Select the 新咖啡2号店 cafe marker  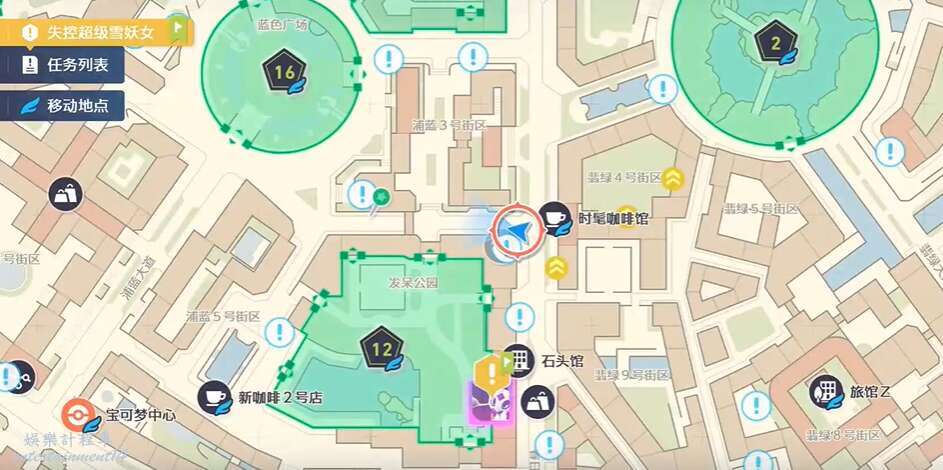[214, 397]
